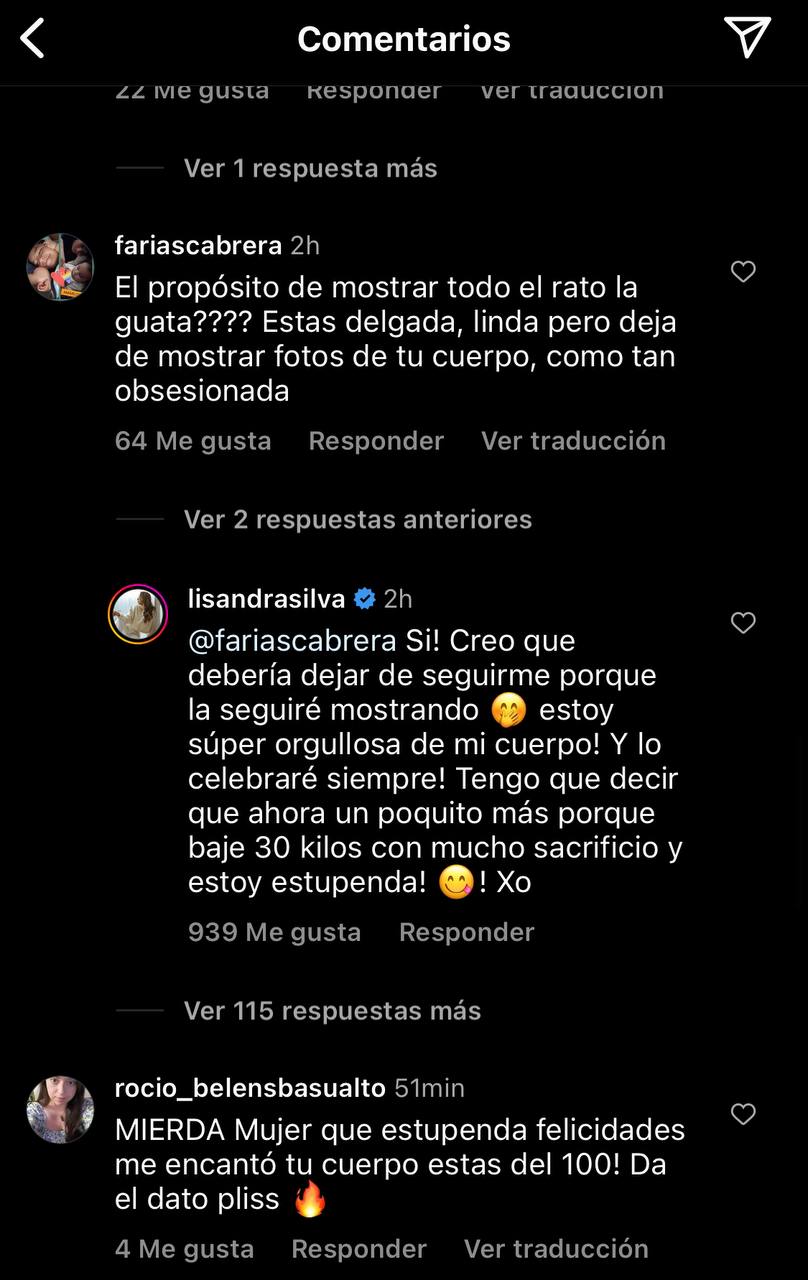The image size is (808, 1280).
Task: Expand 'Ver 1 respuesta más'
Action: 310,168
